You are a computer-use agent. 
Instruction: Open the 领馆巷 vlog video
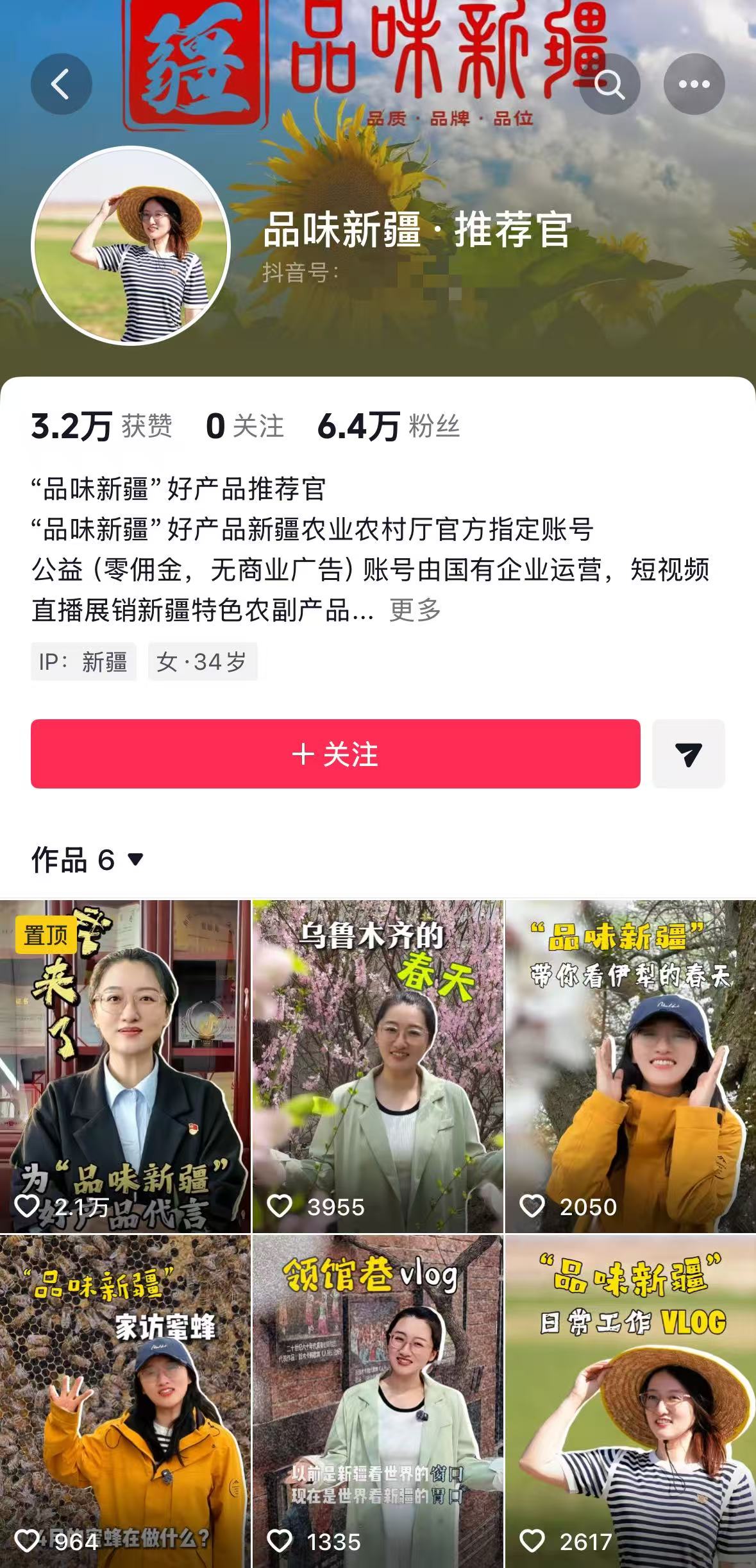(x=378, y=1402)
